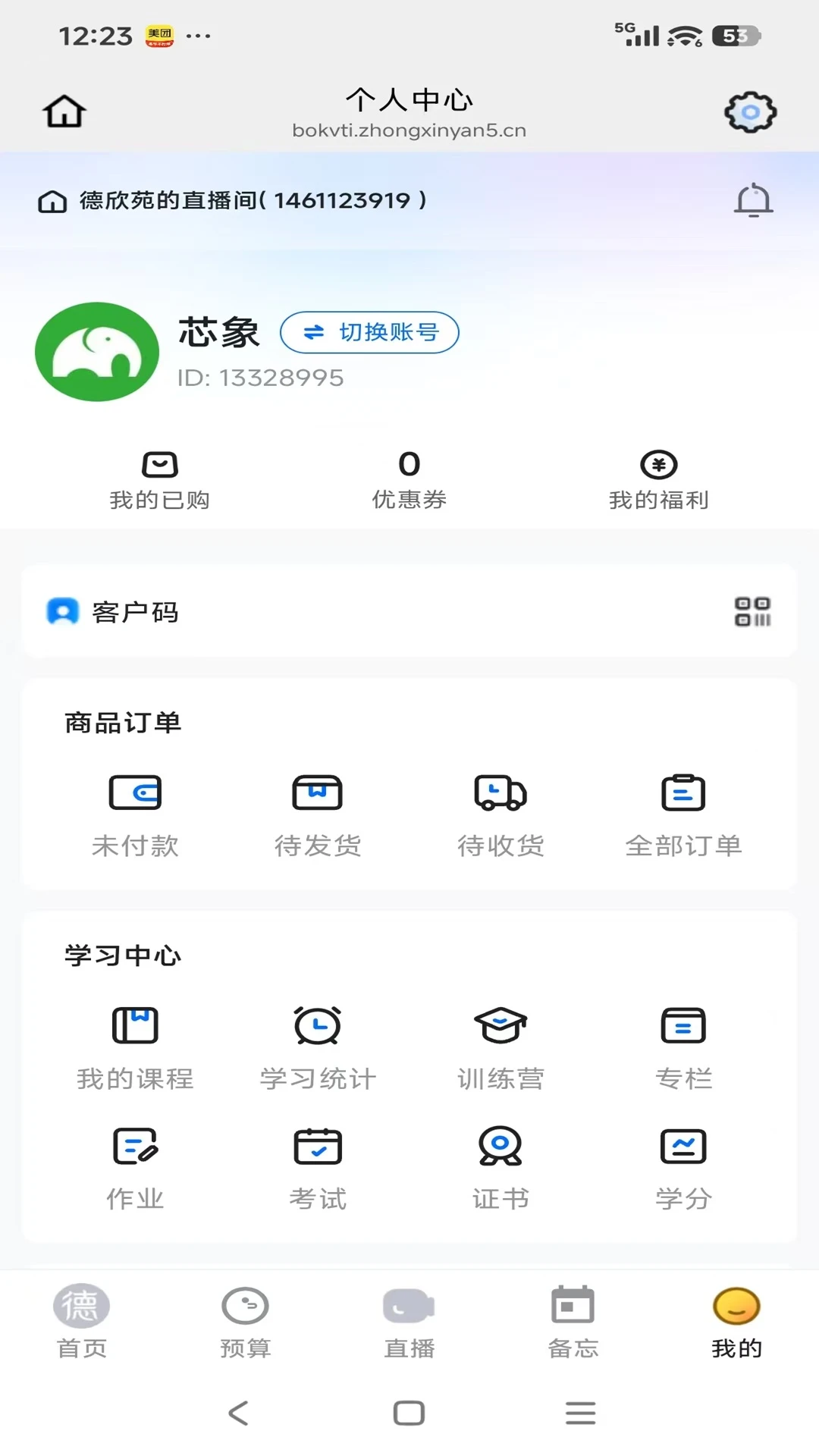Open 优惠券 coupon section
The height and width of the screenshot is (1456, 819).
(409, 478)
